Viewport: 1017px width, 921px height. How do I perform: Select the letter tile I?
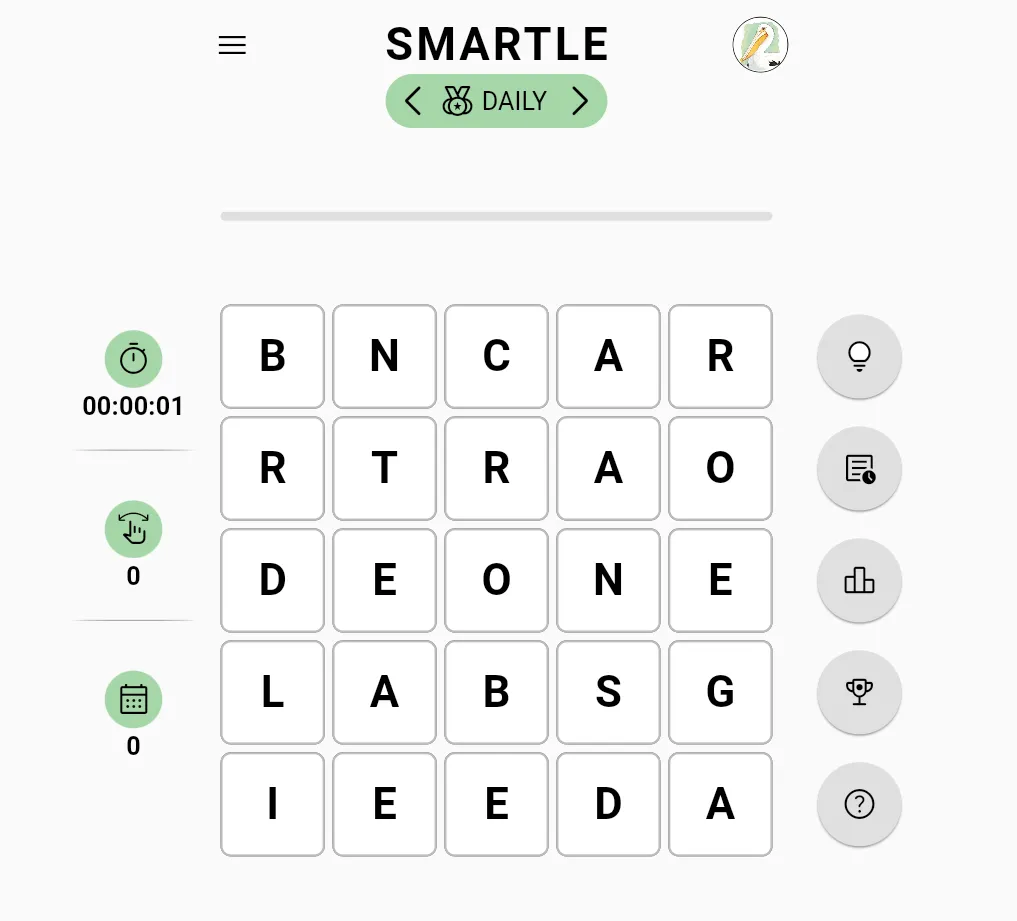tap(272, 804)
